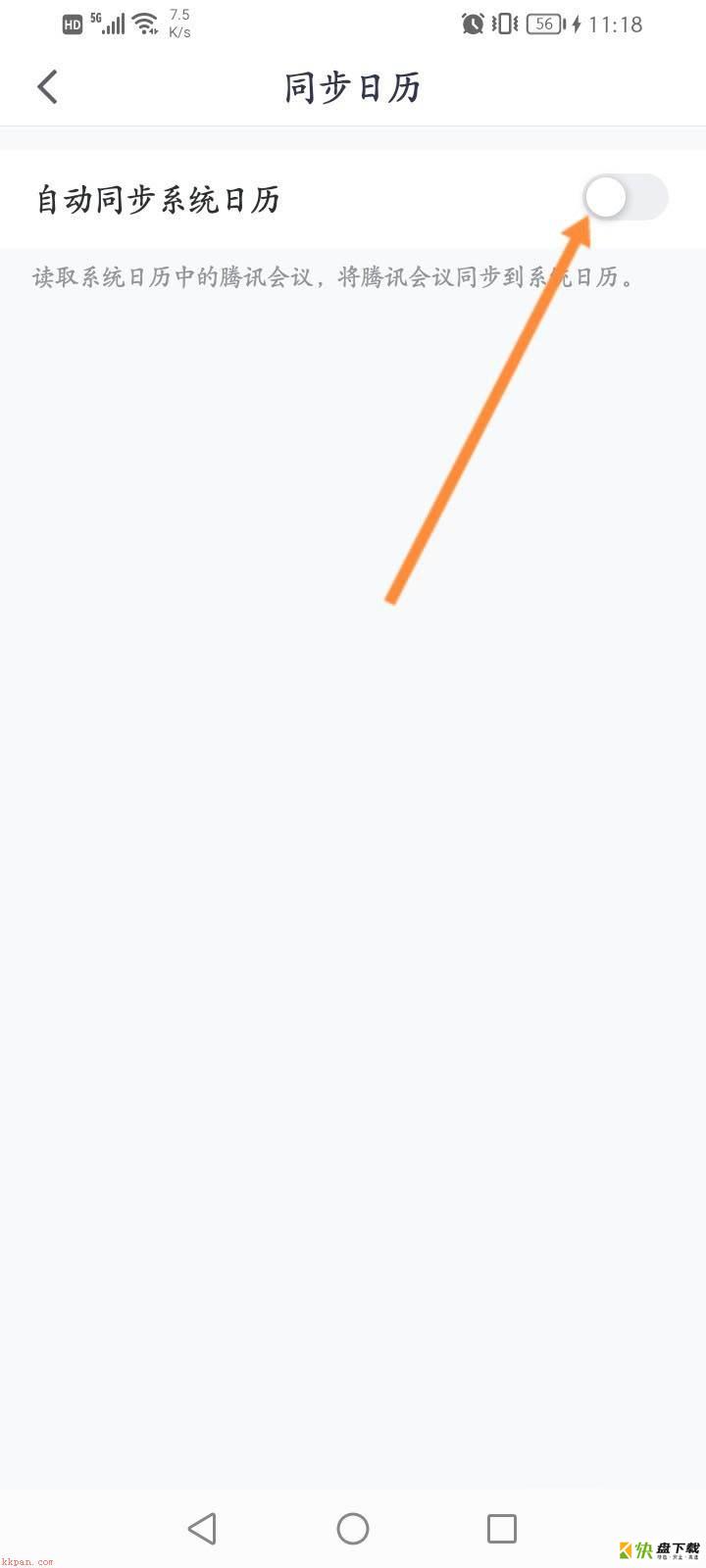
Task: Open the recent apps overview
Action: (501, 1528)
